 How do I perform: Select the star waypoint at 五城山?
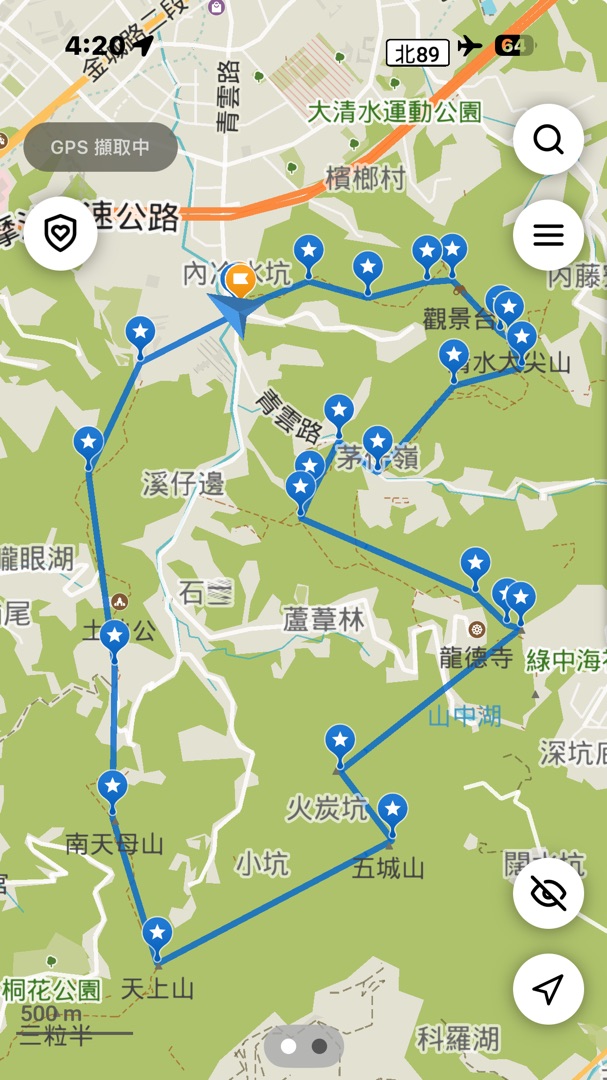(393, 808)
